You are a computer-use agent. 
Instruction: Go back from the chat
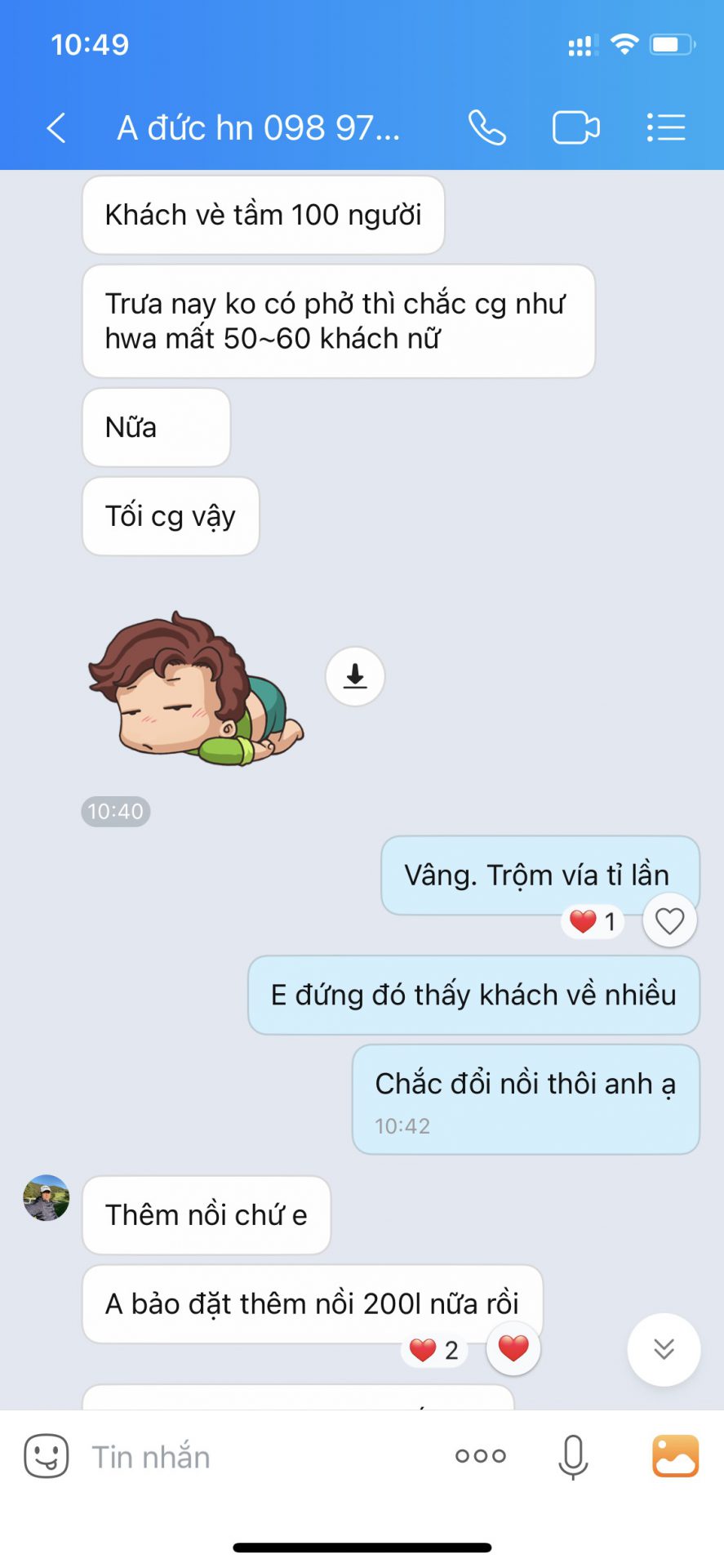[x=56, y=128]
